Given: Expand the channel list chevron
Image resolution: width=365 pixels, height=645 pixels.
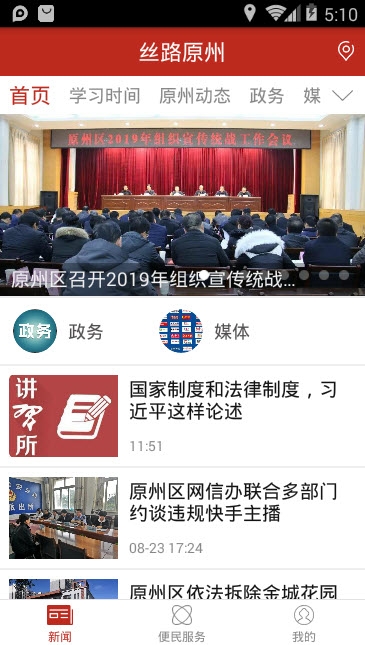Looking at the screenshot, I should point(342,96).
